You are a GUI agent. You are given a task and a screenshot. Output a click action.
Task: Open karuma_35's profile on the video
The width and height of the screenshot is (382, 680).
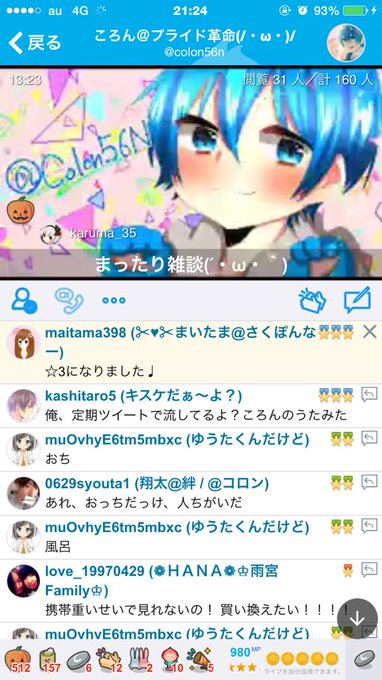[x=88, y=234]
